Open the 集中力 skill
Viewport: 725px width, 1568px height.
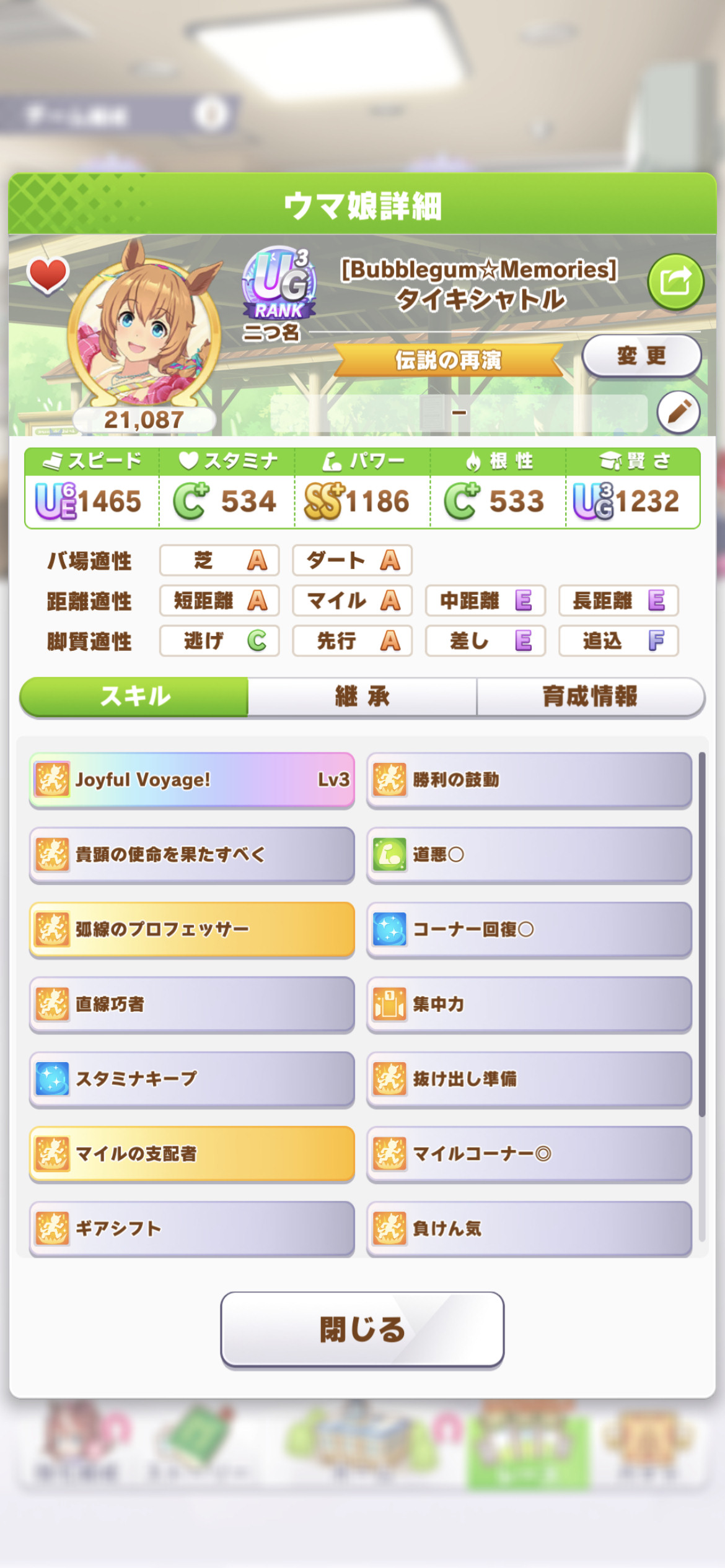529,1004
